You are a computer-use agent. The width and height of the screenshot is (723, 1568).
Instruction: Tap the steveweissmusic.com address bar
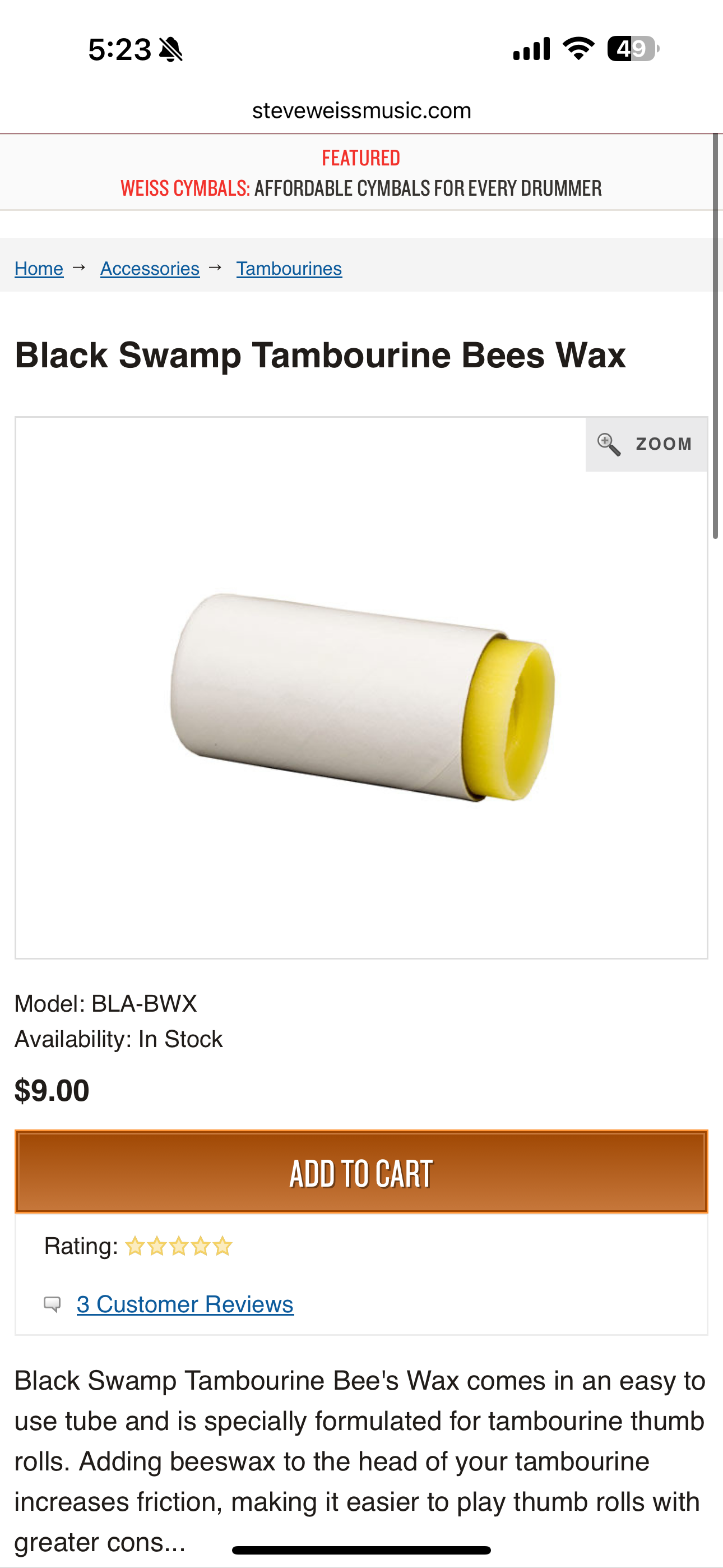[x=361, y=111]
